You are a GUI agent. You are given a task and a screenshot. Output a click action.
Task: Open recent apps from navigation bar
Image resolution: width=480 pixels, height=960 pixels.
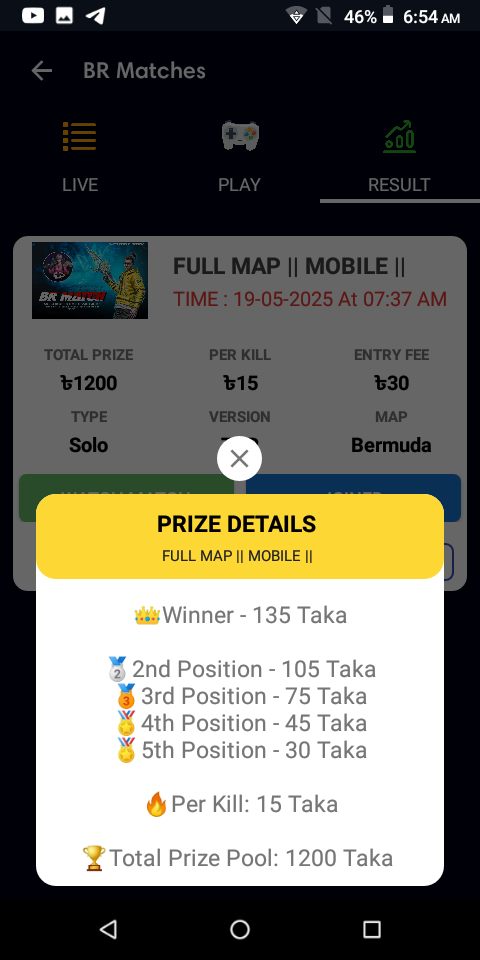pyautogui.click(x=372, y=929)
